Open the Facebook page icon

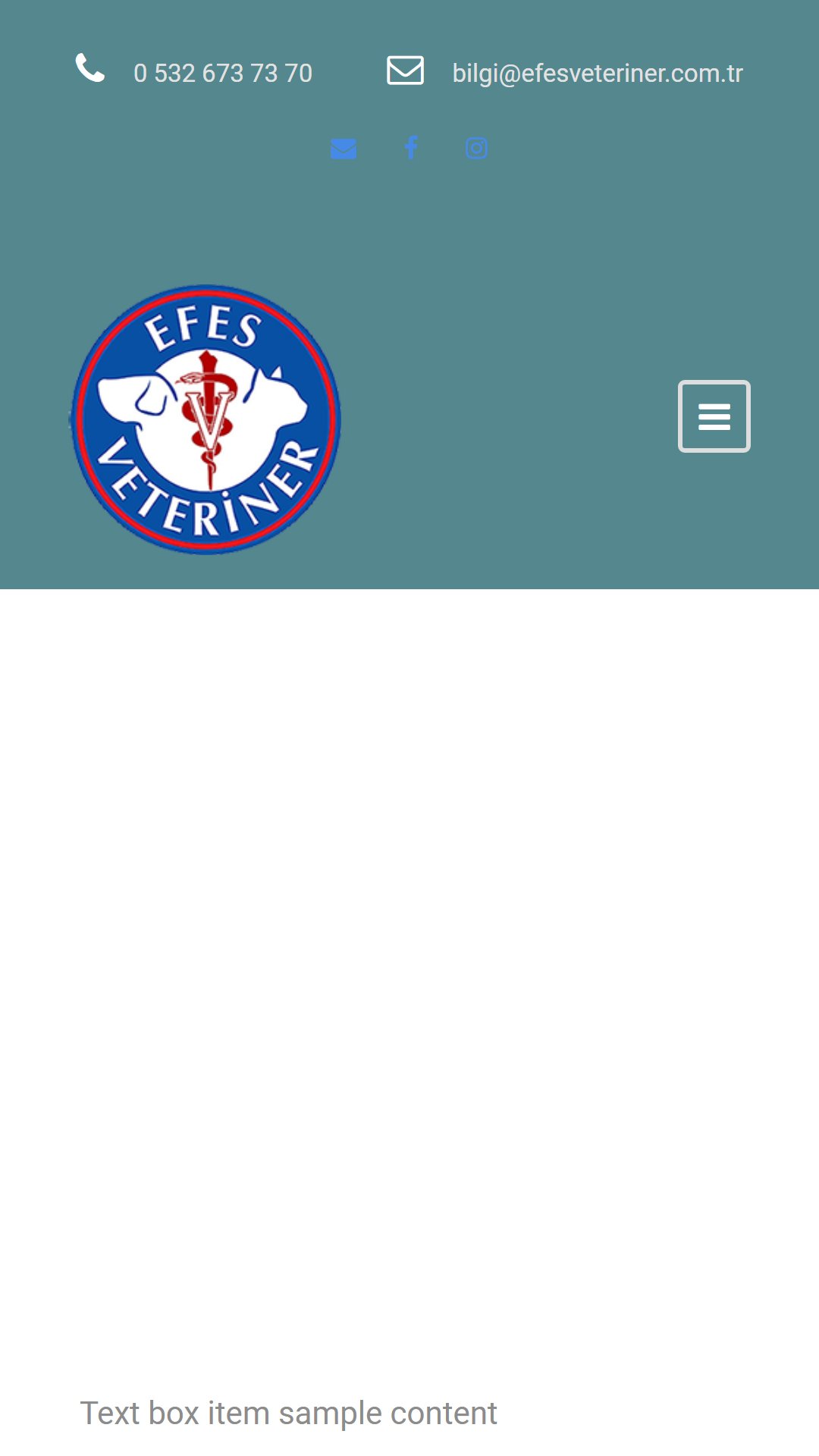point(411,147)
